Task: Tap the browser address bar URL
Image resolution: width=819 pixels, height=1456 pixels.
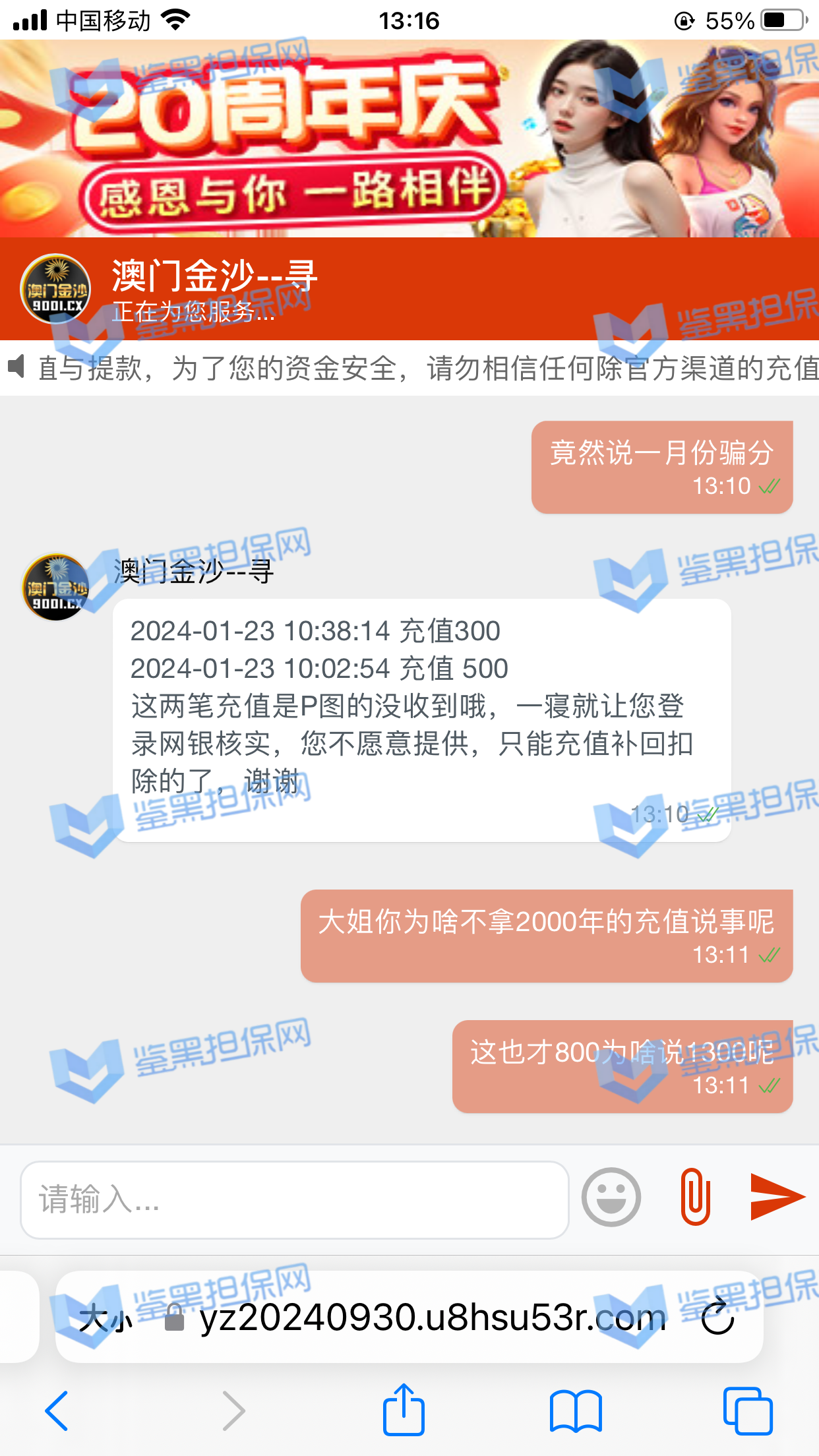Action: [432, 1318]
